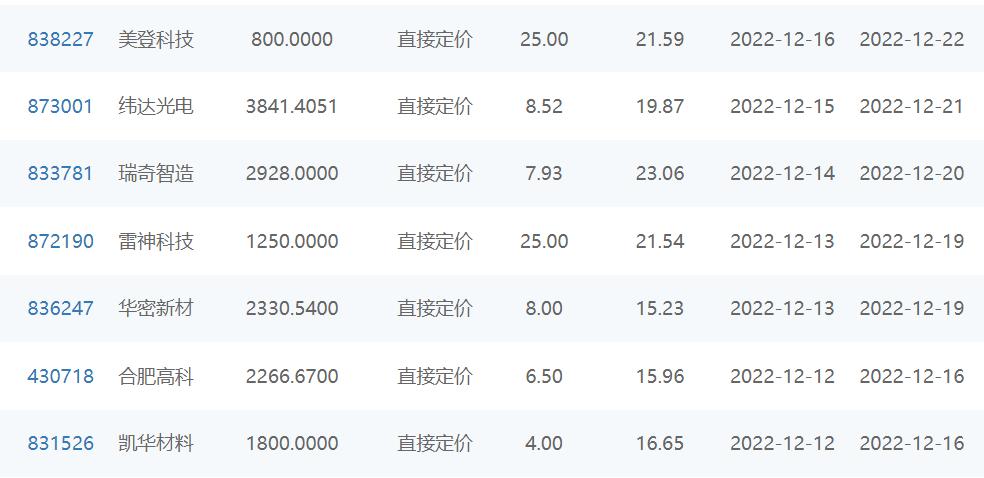This screenshot has height=478, width=984.
Task: Open stock code 873001 for 纬达光电
Action: 60,106
